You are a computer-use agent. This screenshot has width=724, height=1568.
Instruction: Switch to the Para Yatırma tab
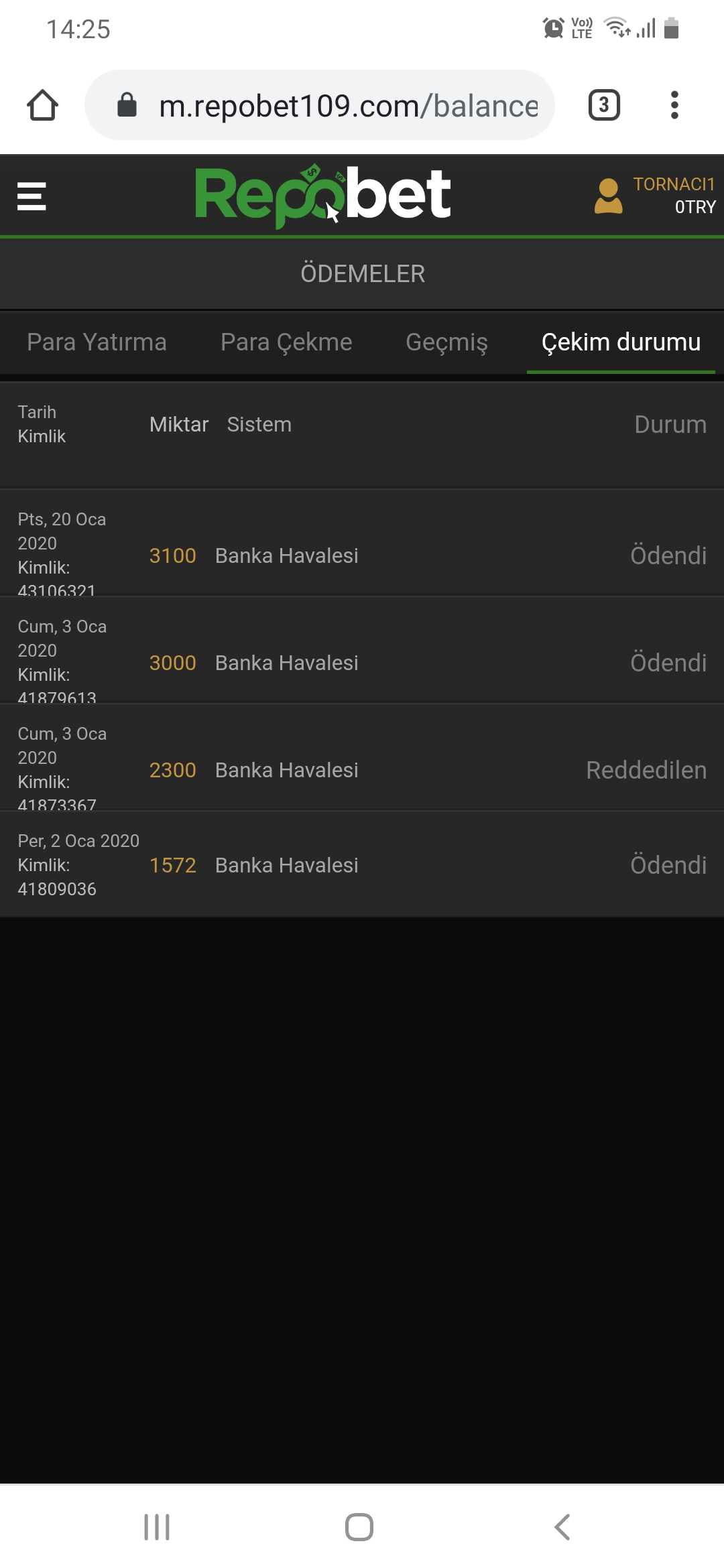tap(97, 342)
